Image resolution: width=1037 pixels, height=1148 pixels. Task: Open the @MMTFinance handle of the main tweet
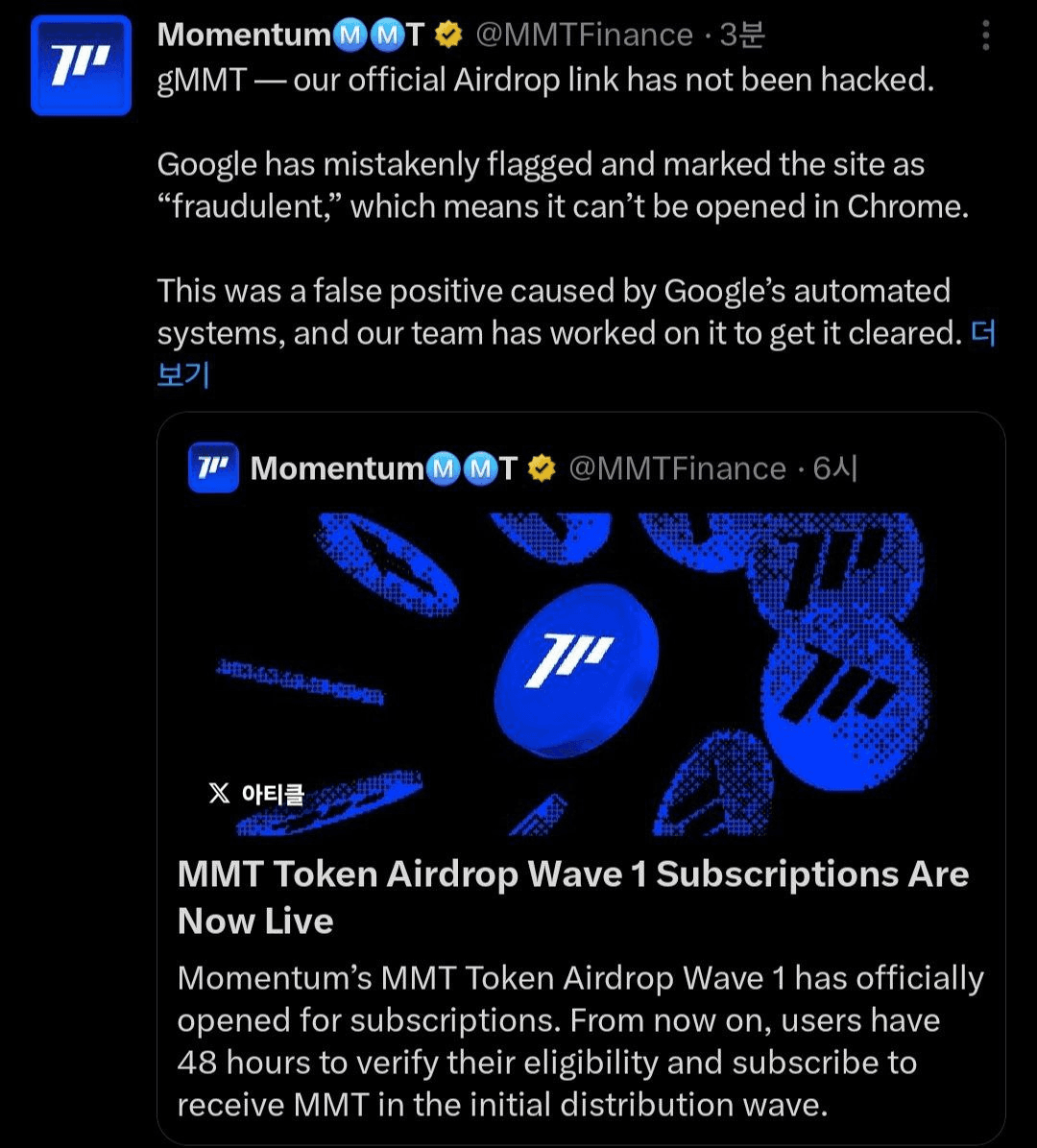(x=583, y=35)
